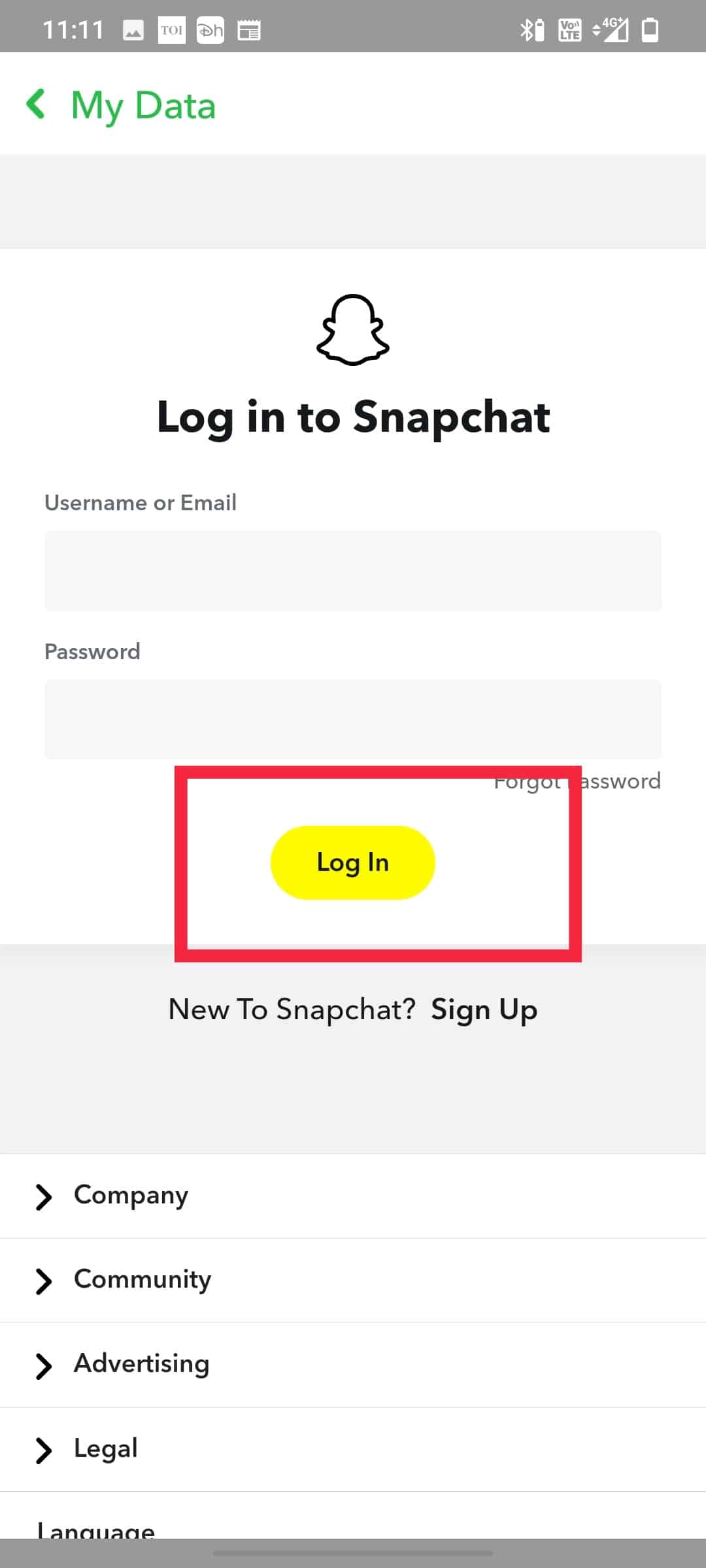The height and width of the screenshot is (1568, 706).
Task: Open the gallery notification icon in status bar
Action: point(134,29)
